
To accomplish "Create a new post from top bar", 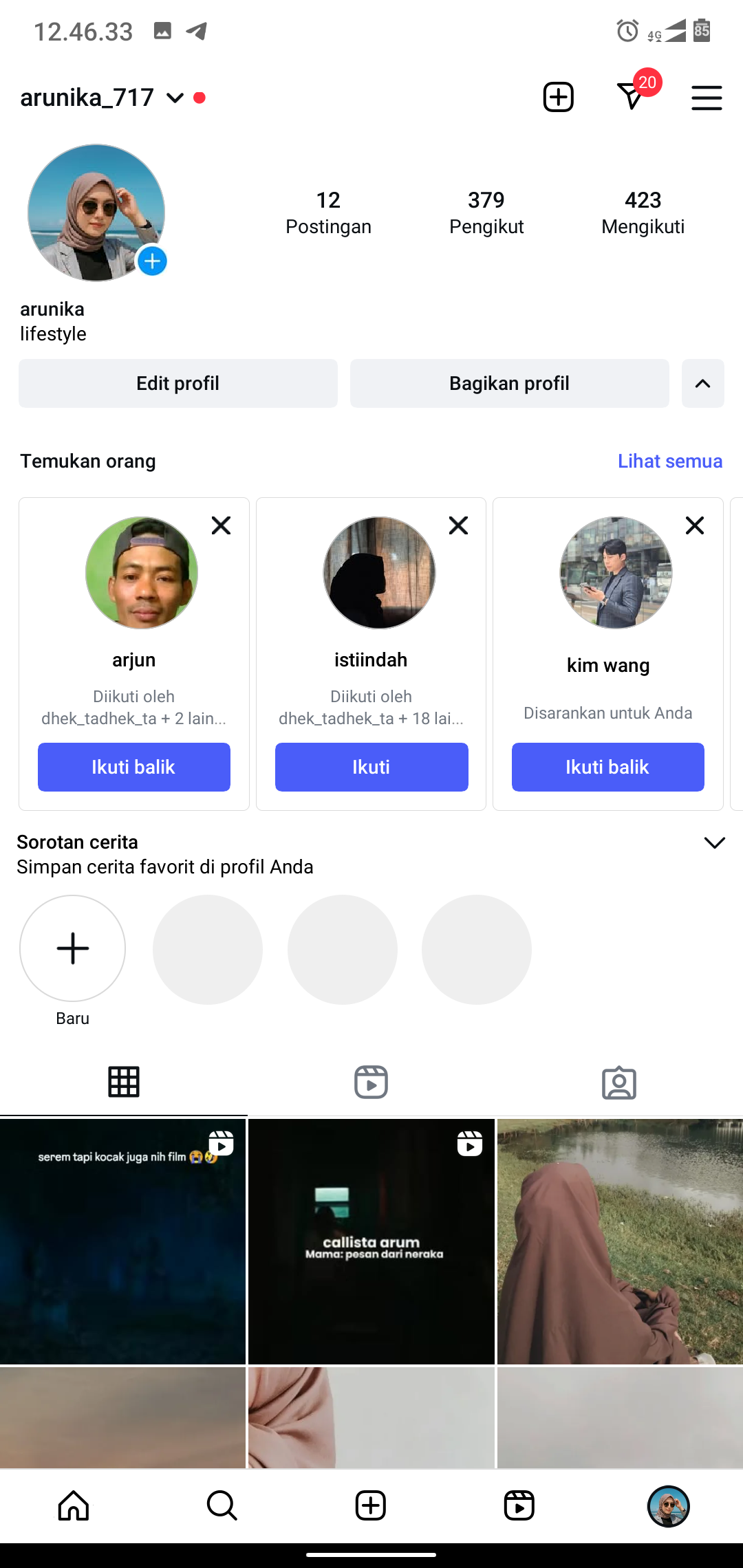I will tap(558, 97).
